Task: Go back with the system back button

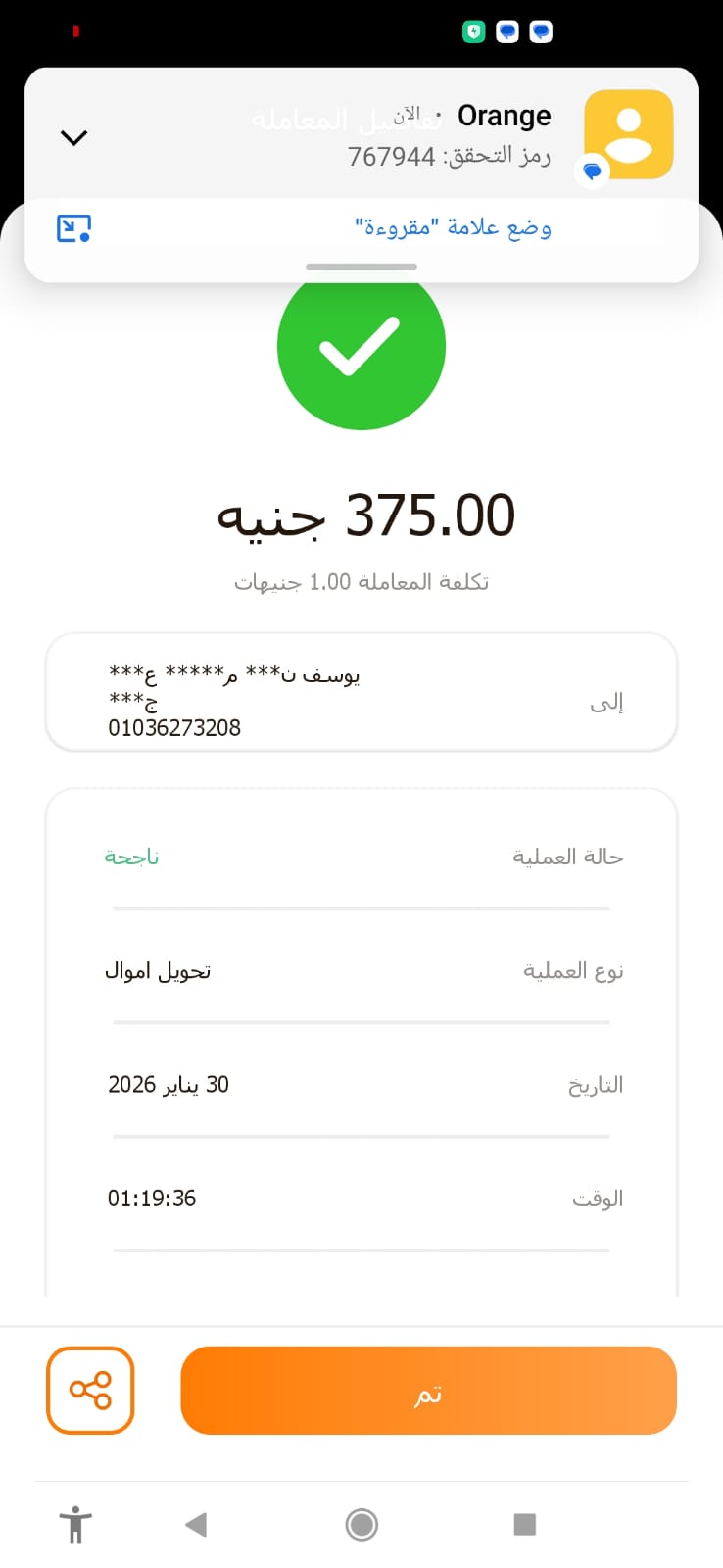Action: coord(196,1524)
